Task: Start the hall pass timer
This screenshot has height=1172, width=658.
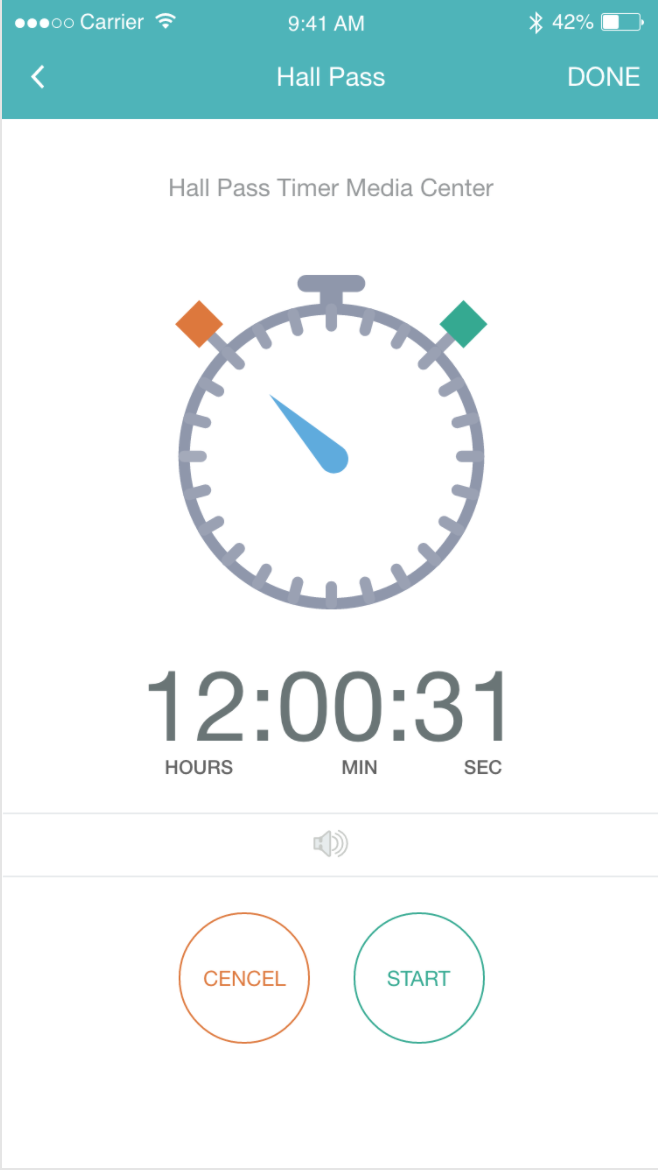Action: [418, 978]
